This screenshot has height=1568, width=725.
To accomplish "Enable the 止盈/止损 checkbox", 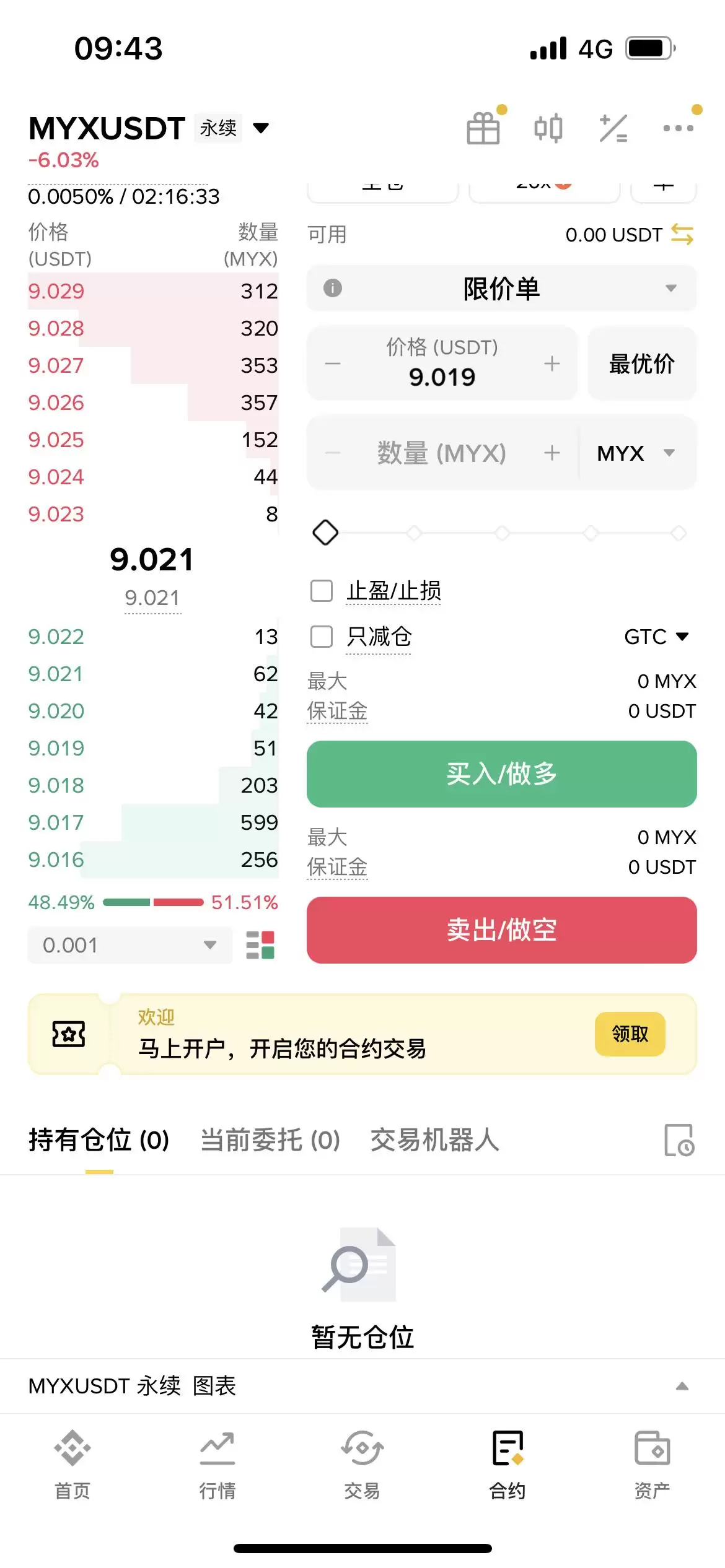I will [x=322, y=591].
